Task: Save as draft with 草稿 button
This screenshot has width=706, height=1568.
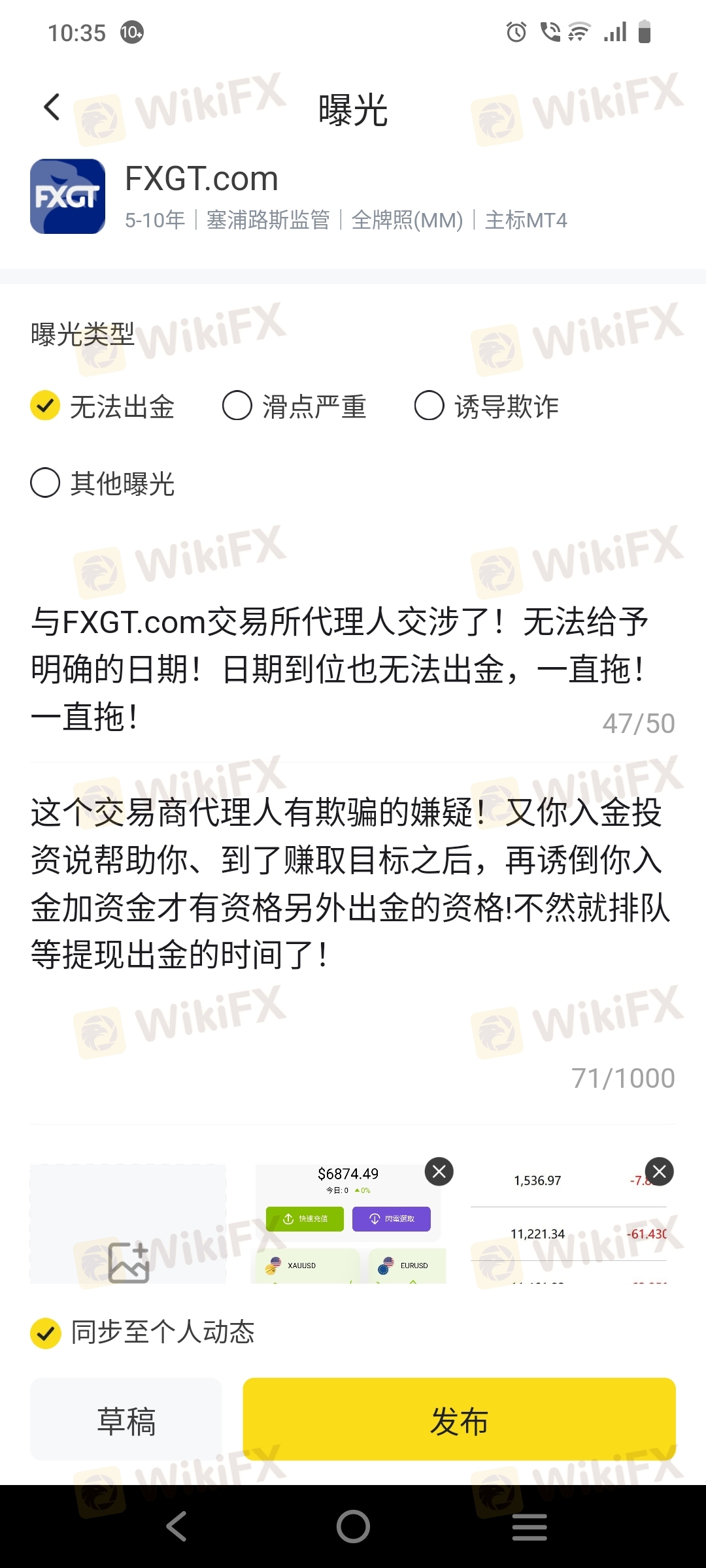Action: [126, 1419]
